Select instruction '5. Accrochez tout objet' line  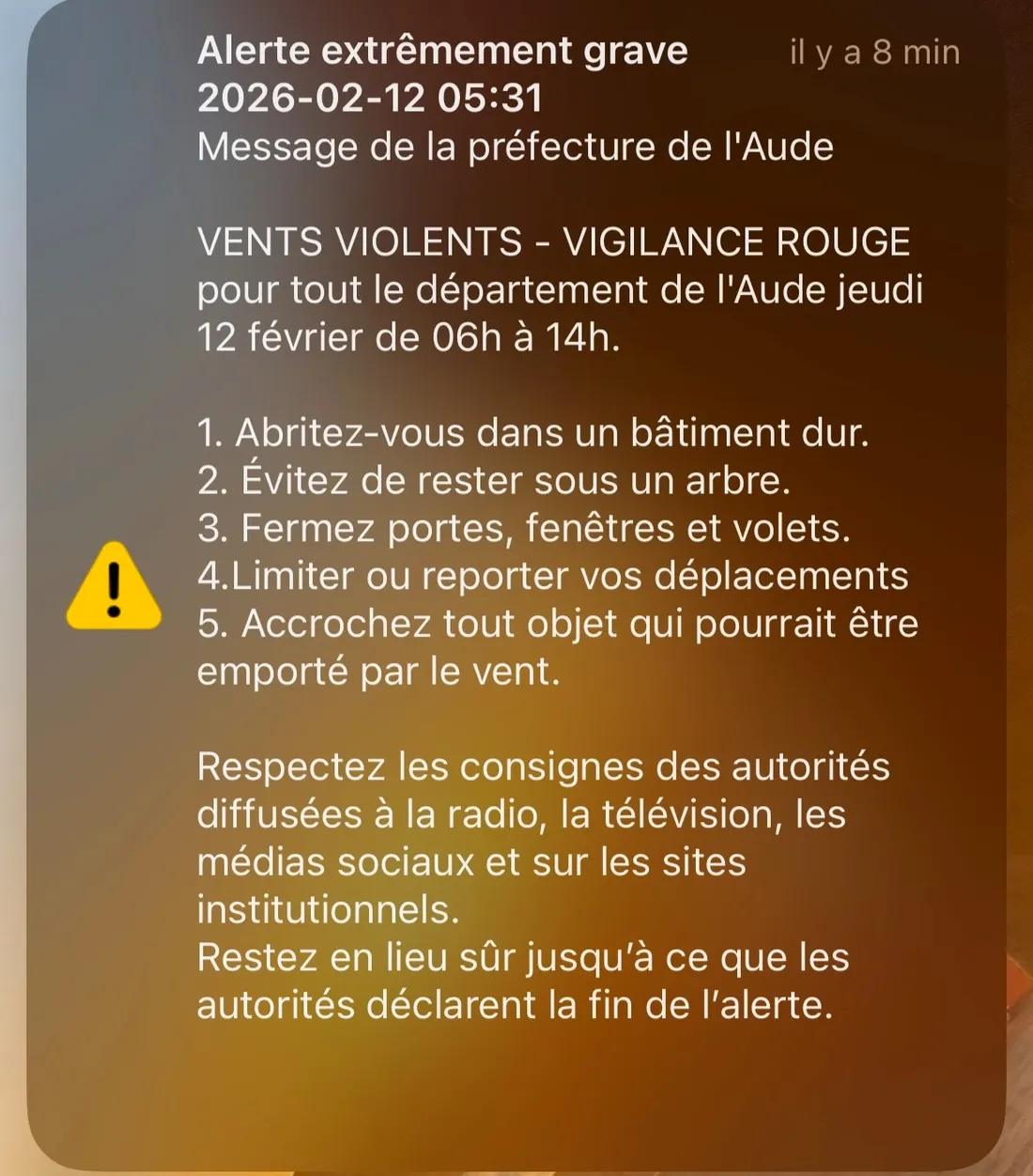[556, 623]
